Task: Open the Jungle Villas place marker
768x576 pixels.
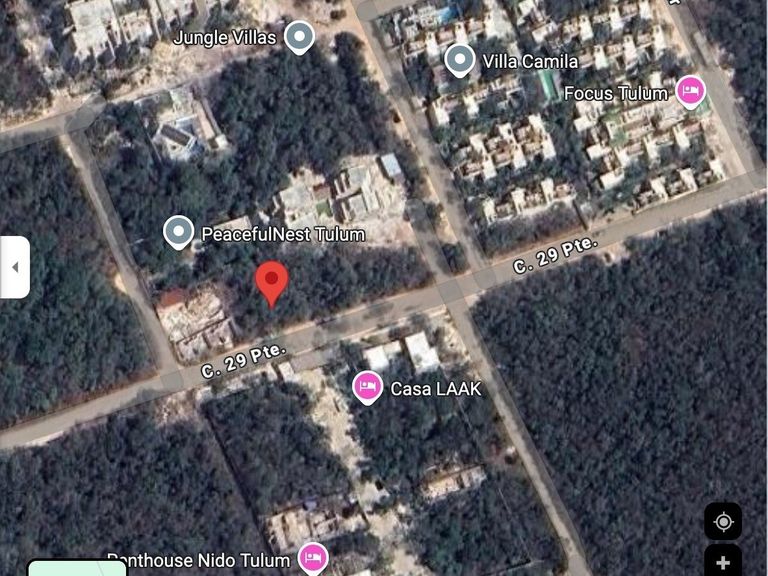Action: [x=299, y=38]
